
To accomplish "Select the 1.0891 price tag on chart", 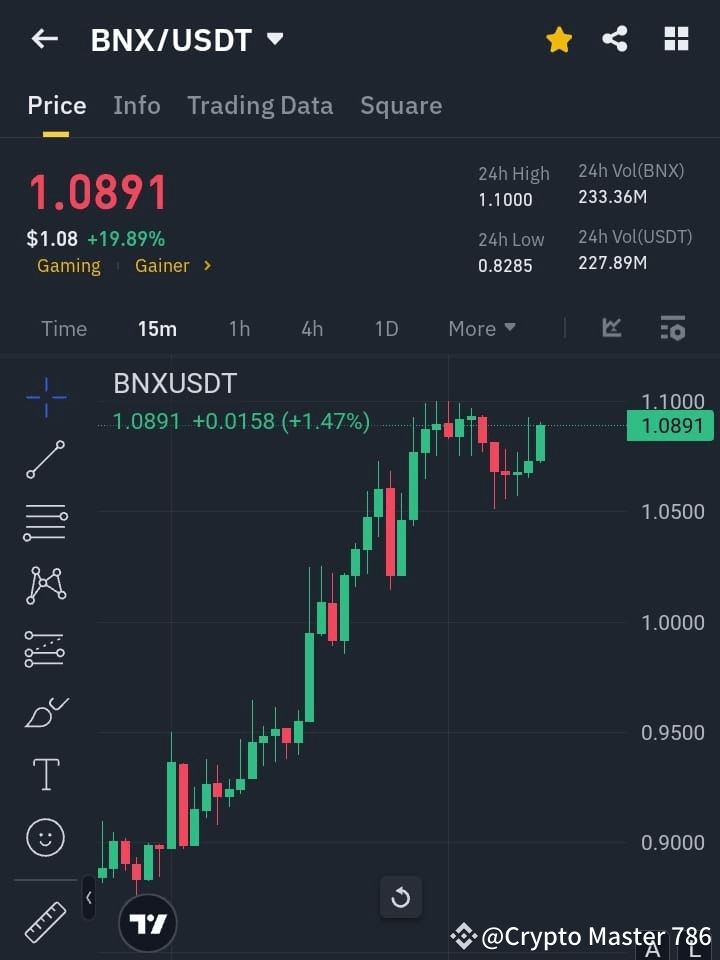I will [669, 425].
